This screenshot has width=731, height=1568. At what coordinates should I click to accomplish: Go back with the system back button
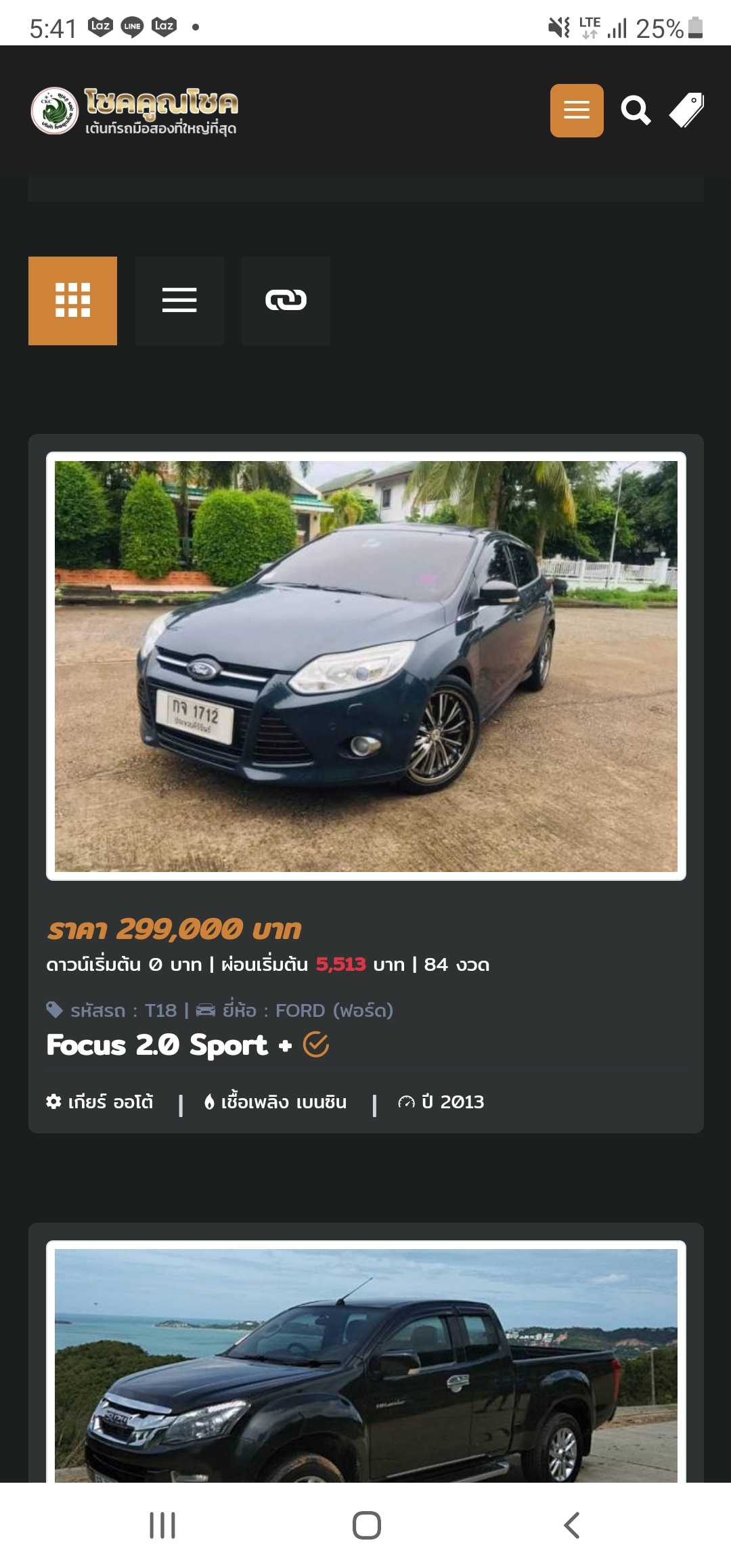click(571, 1525)
